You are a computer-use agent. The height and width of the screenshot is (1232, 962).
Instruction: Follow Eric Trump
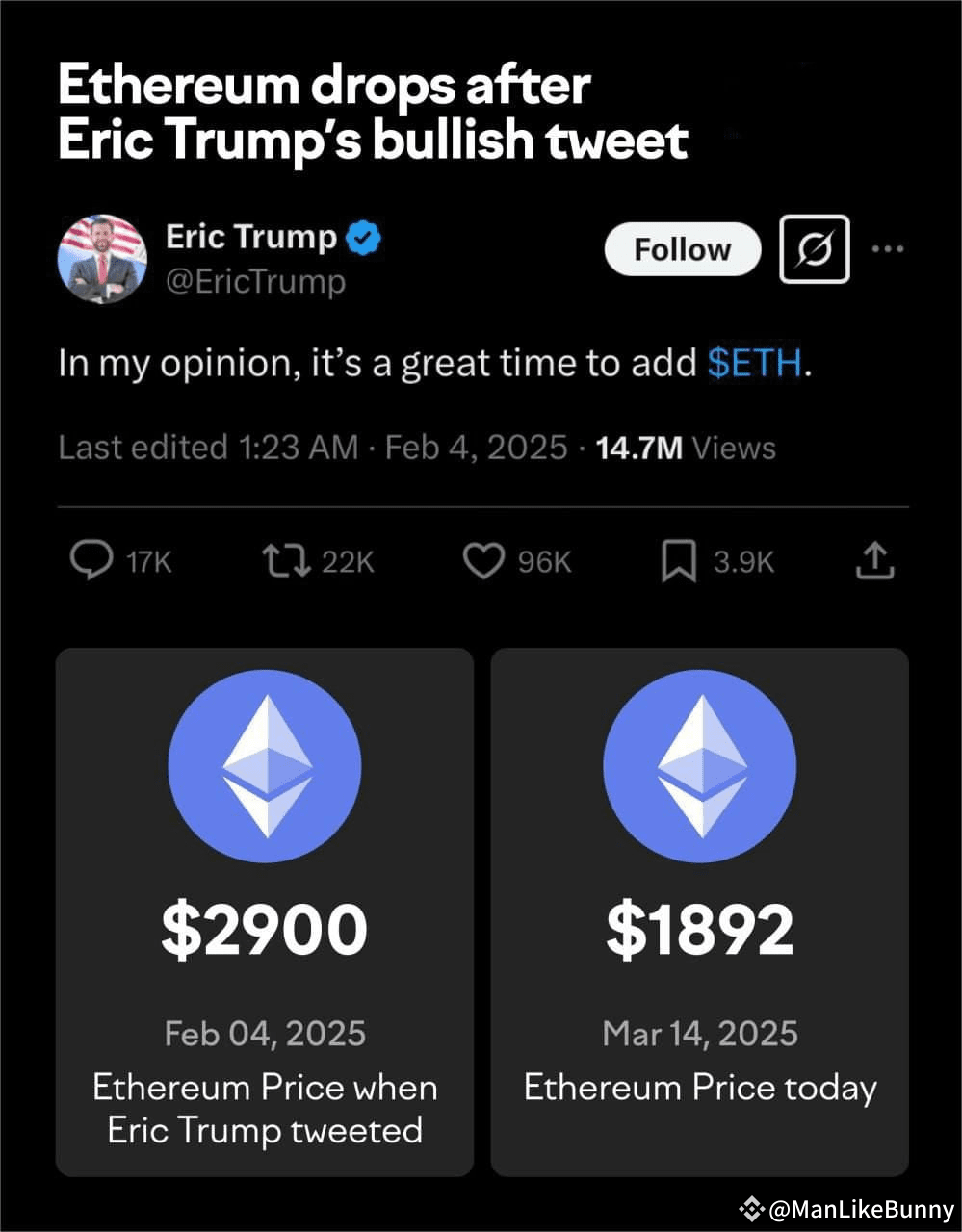(x=682, y=248)
